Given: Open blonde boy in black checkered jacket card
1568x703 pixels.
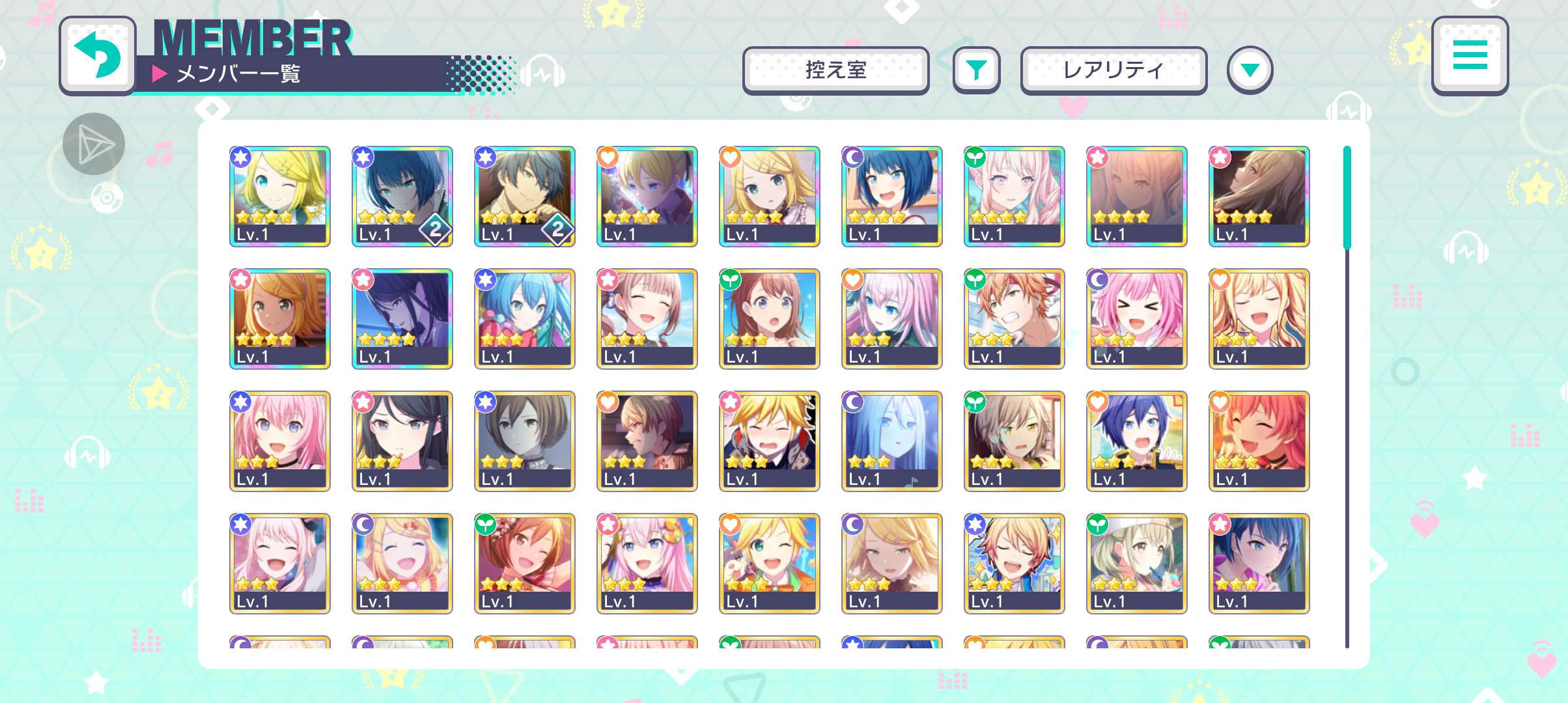Looking at the screenshot, I should (x=770, y=441).
